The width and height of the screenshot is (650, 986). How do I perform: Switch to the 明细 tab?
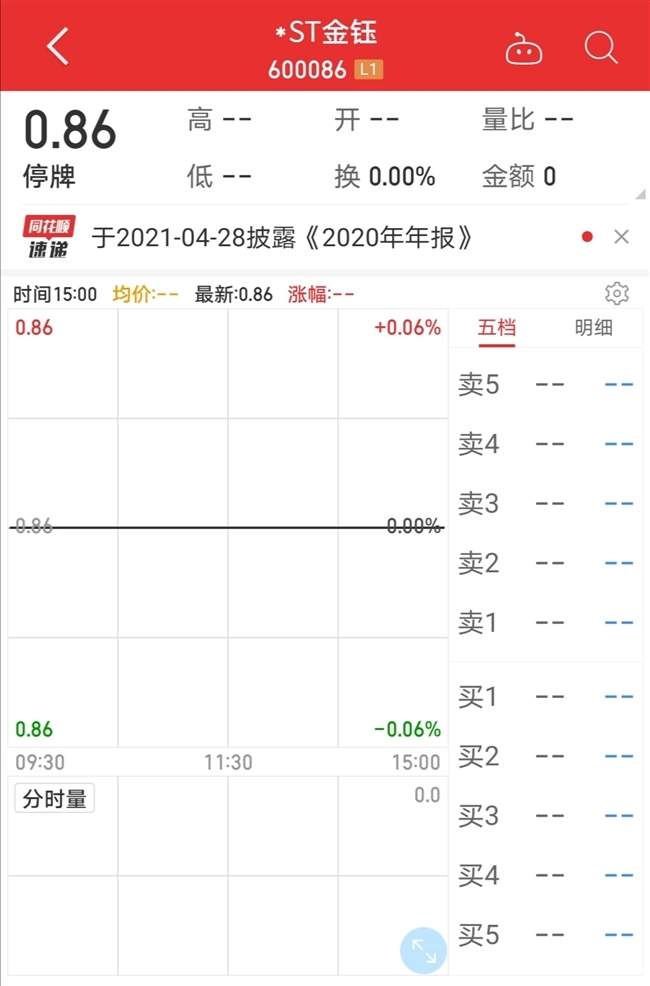tap(593, 328)
